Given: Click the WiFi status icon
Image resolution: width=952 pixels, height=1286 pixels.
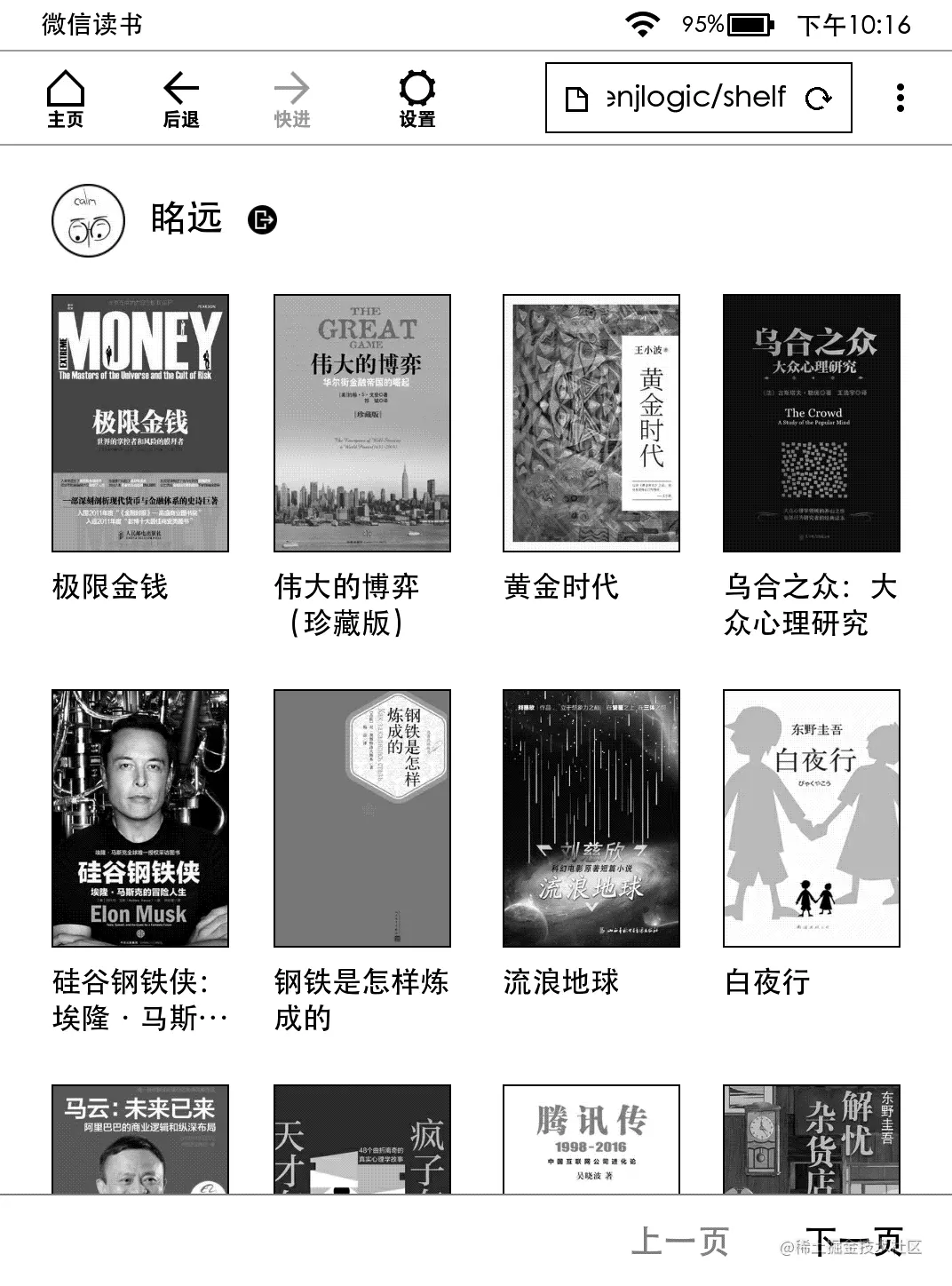Looking at the screenshot, I should (642, 22).
